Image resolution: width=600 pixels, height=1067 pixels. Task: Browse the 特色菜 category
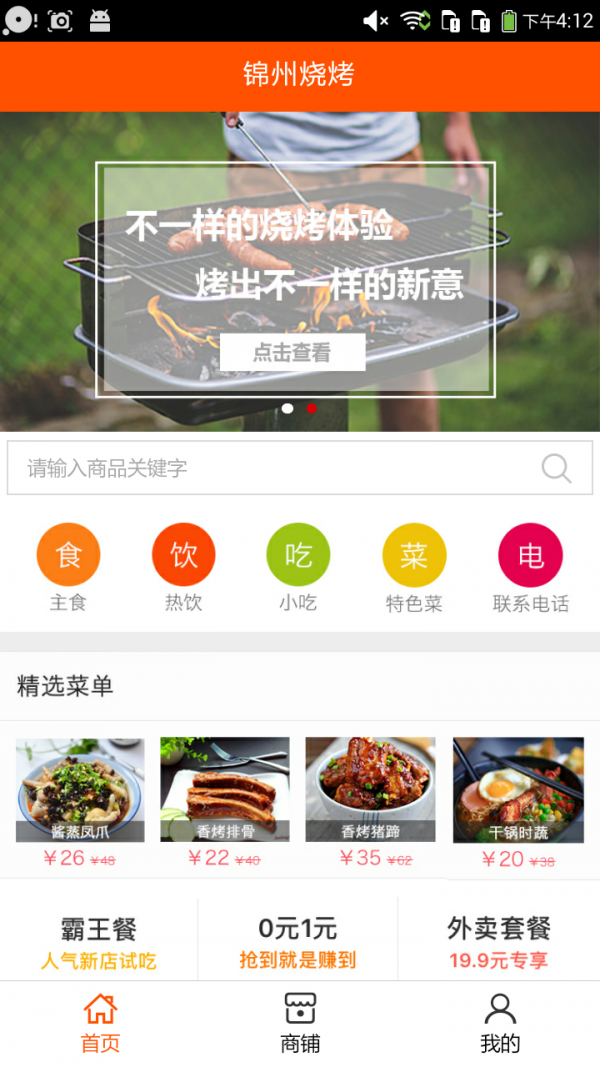[414, 555]
